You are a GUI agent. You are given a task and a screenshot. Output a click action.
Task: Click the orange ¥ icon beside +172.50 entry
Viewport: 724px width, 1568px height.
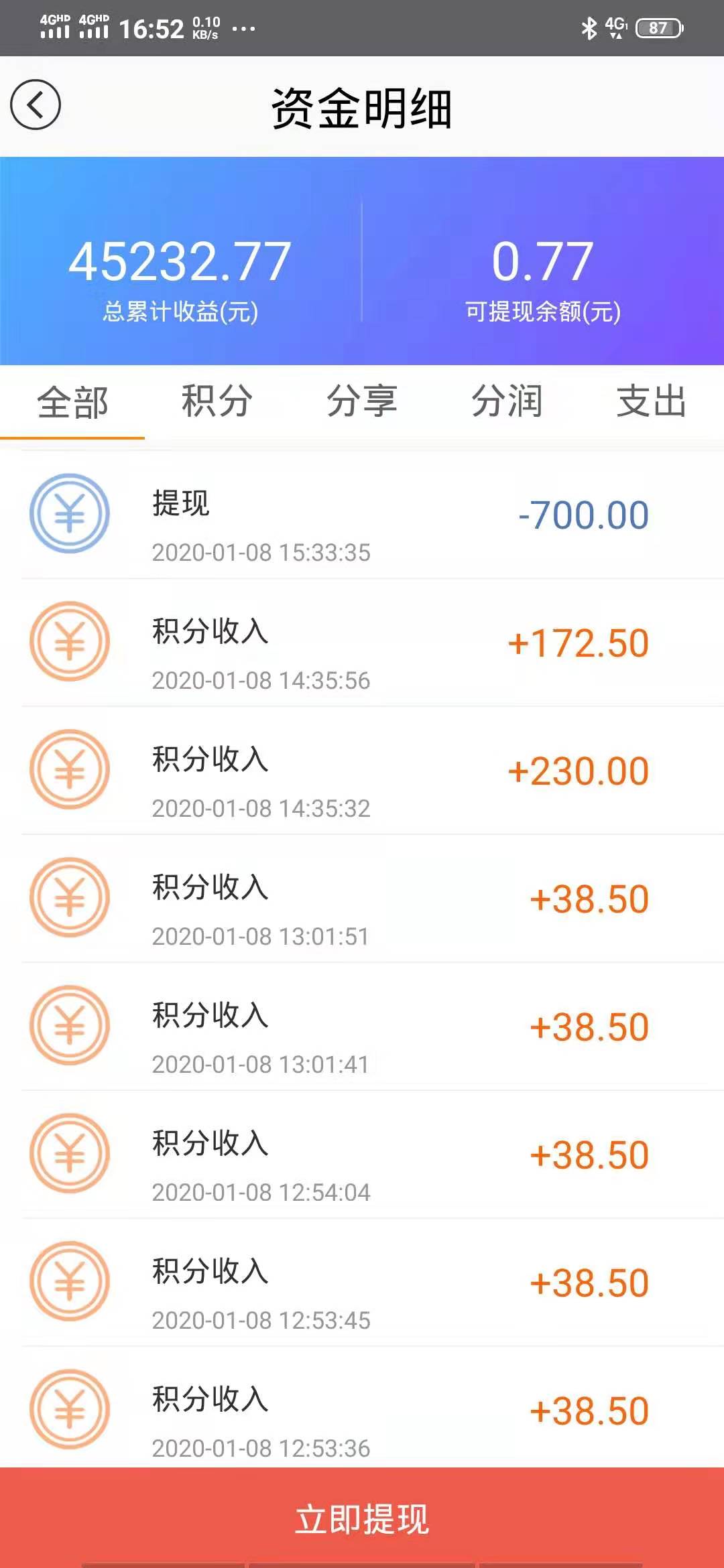click(69, 641)
